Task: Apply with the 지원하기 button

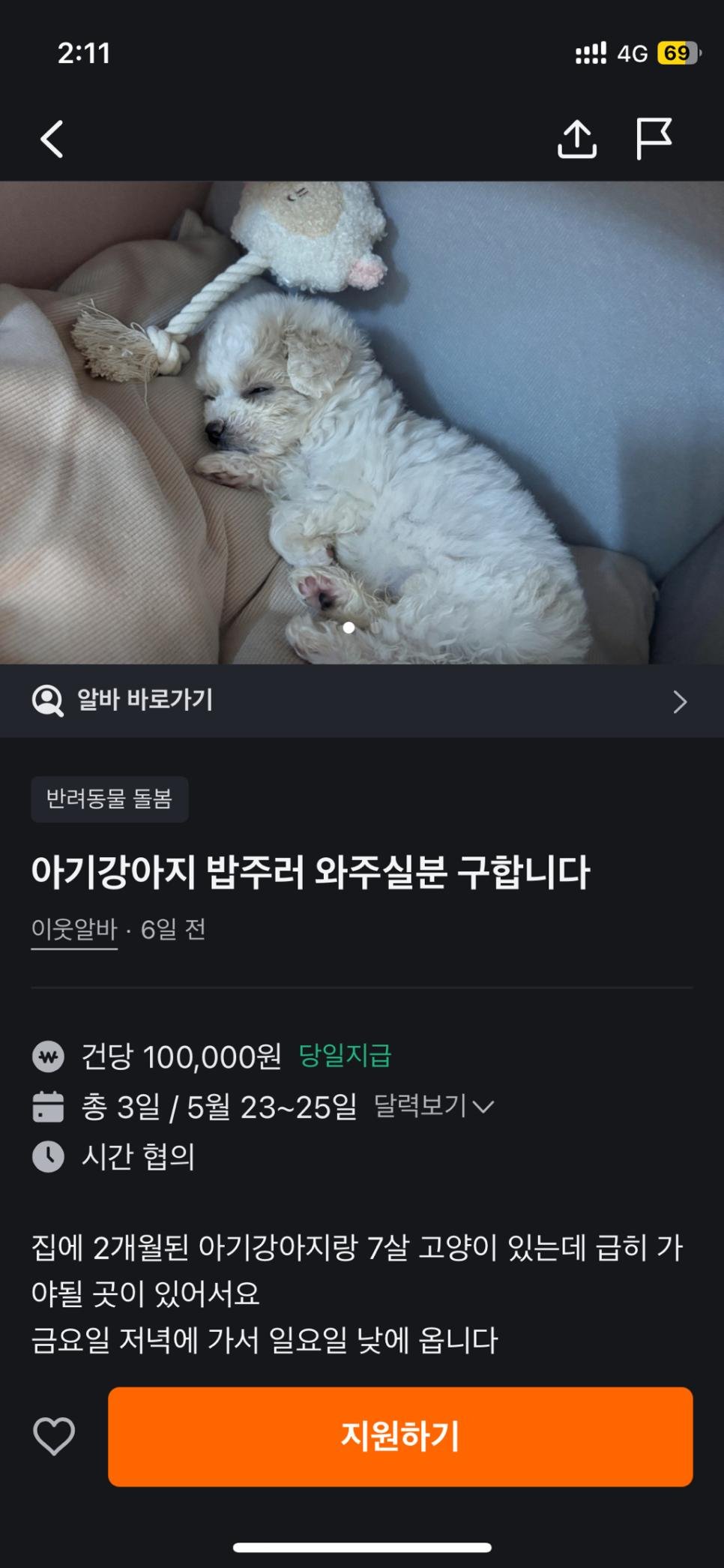Action: pyautogui.click(x=400, y=1436)
